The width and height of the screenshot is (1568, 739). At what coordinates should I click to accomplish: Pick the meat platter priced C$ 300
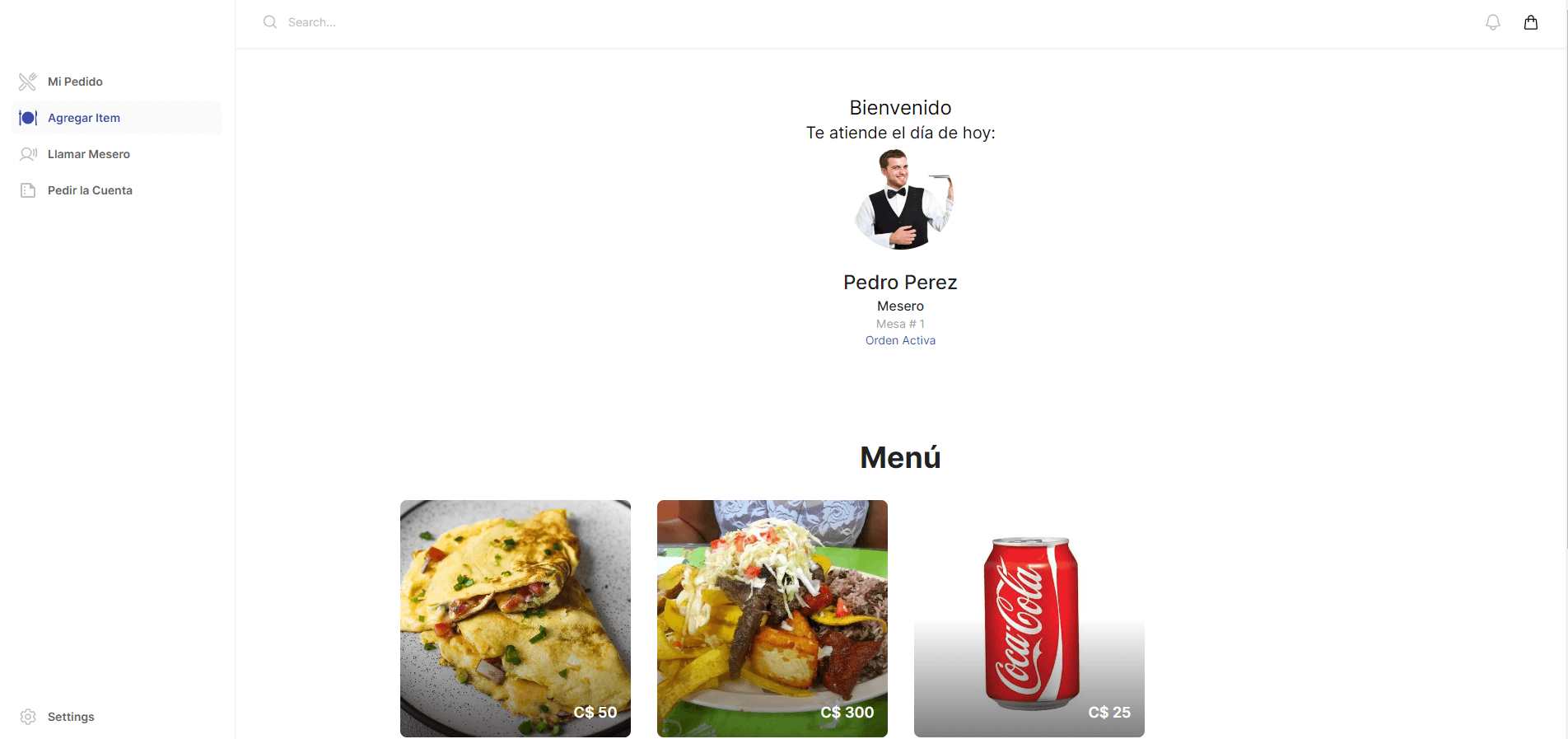click(x=772, y=618)
